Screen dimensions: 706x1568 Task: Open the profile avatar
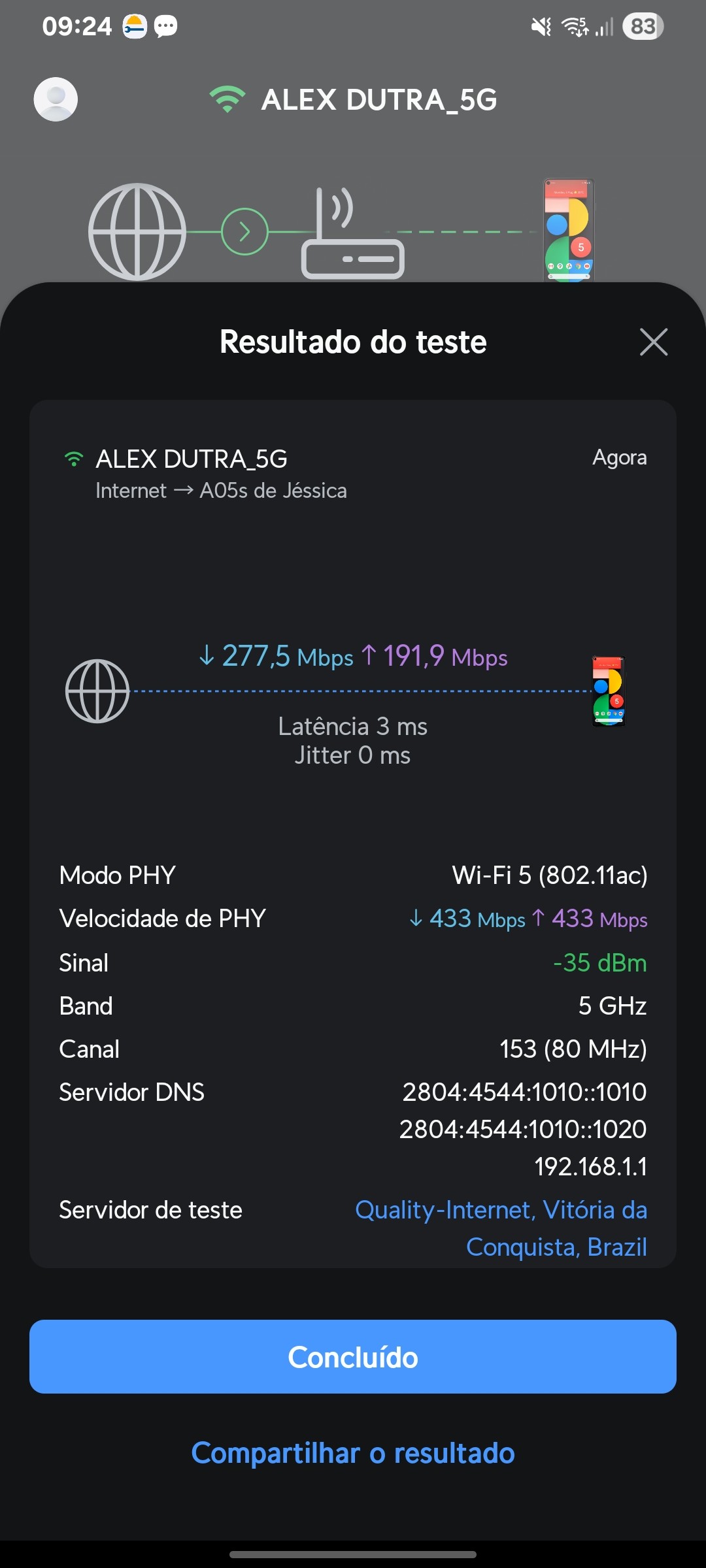[x=56, y=99]
